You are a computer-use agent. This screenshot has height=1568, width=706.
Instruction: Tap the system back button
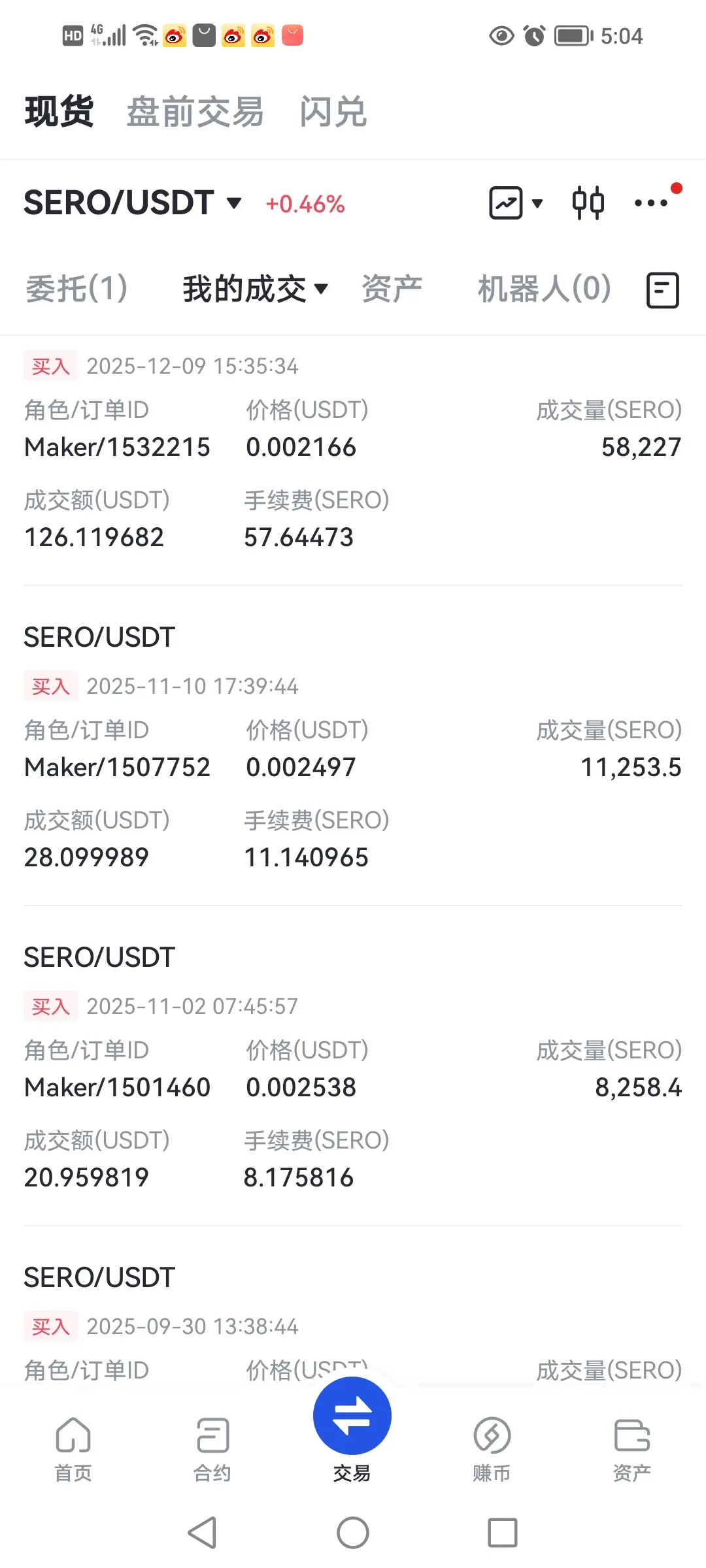point(203,1533)
